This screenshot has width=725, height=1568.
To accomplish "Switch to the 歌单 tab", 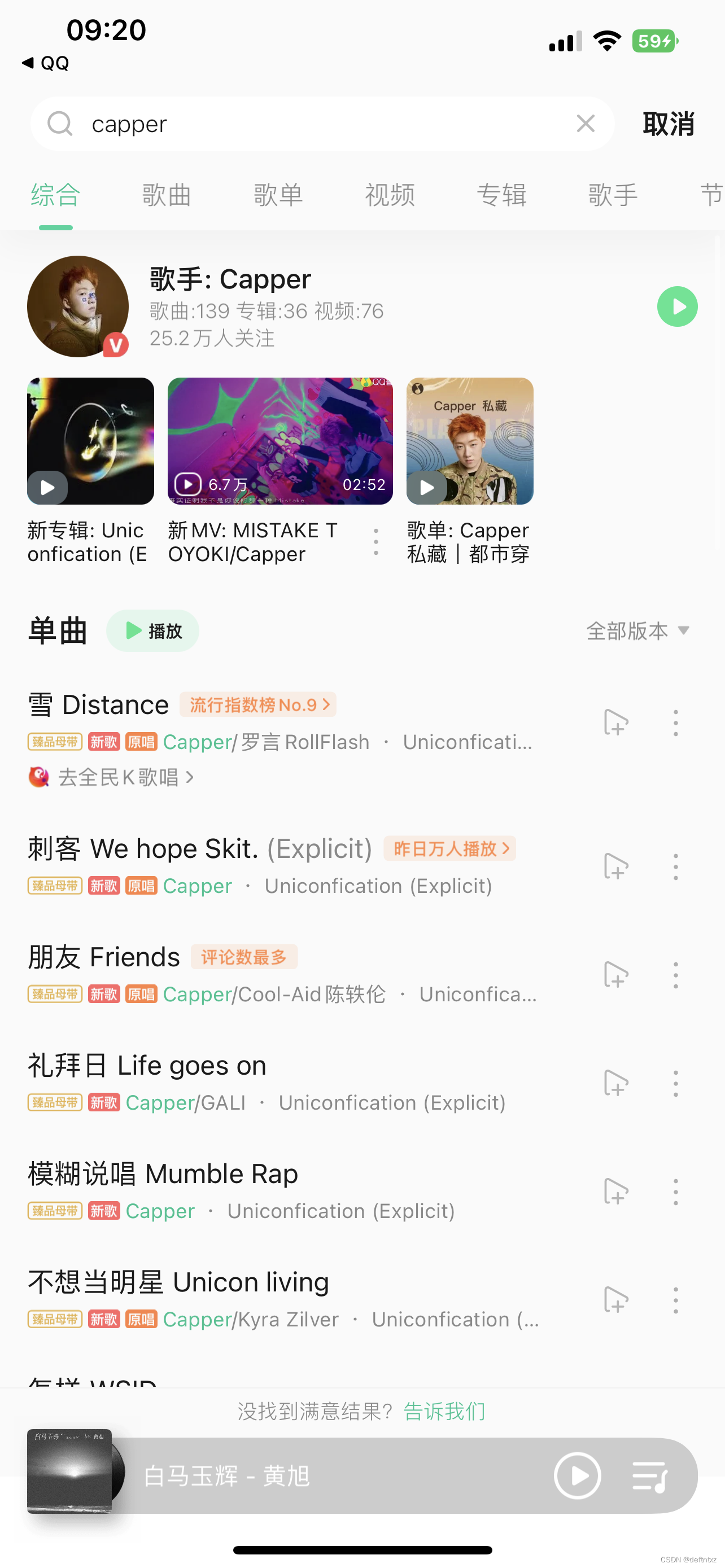I will tap(278, 195).
